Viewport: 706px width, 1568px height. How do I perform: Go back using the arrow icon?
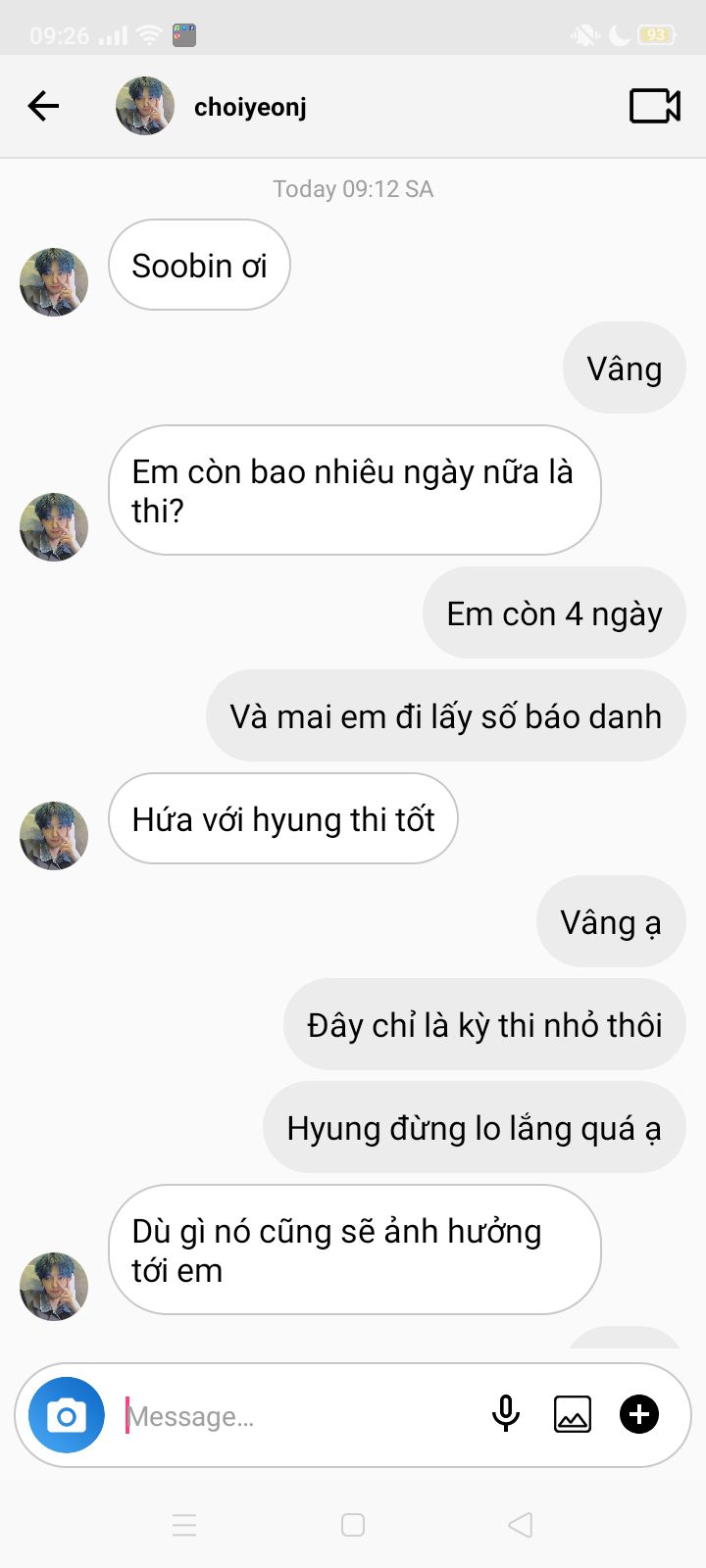pos(44,106)
